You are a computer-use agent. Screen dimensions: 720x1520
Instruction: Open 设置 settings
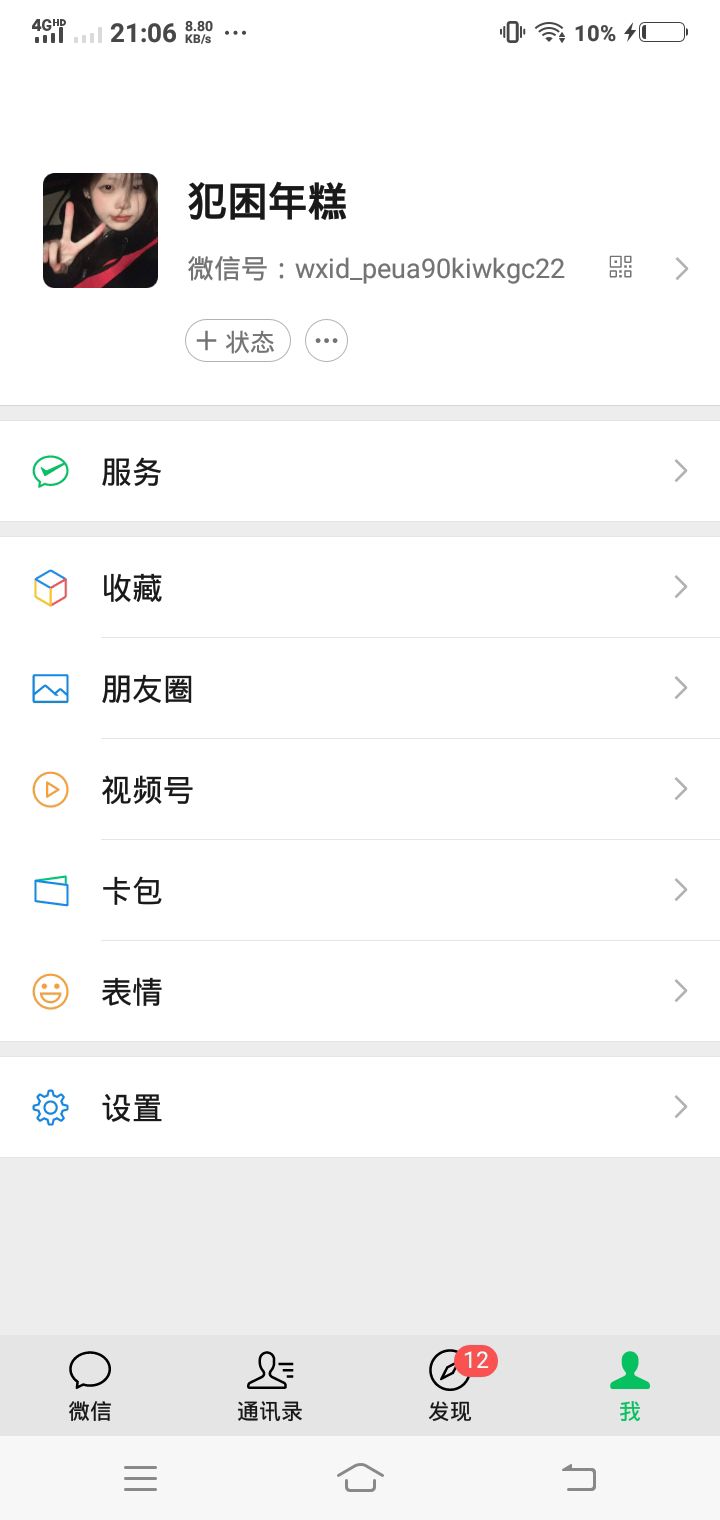point(360,1108)
